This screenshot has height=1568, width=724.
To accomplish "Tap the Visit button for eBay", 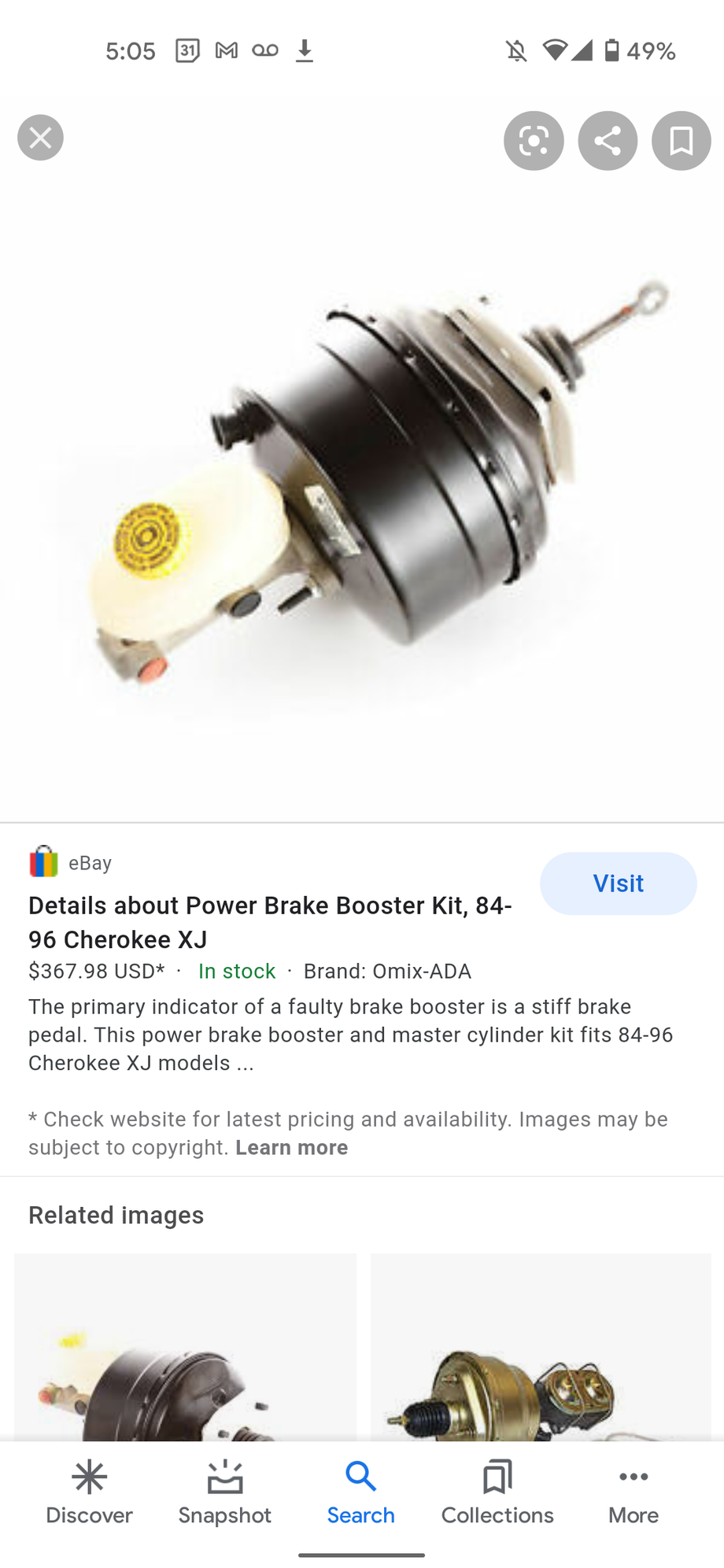I will point(618,883).
